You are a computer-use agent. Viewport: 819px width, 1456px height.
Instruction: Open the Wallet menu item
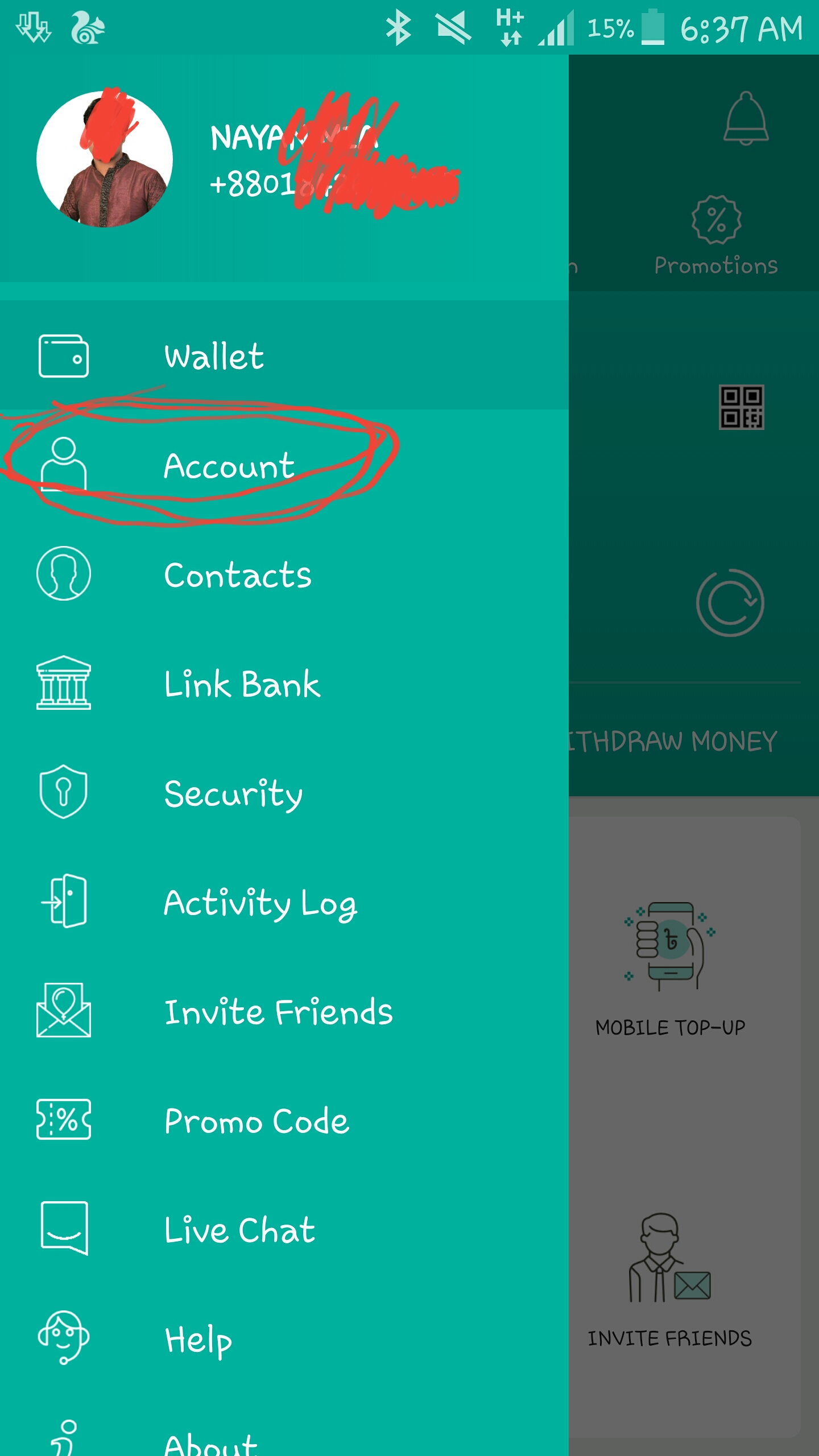point(214,357)
